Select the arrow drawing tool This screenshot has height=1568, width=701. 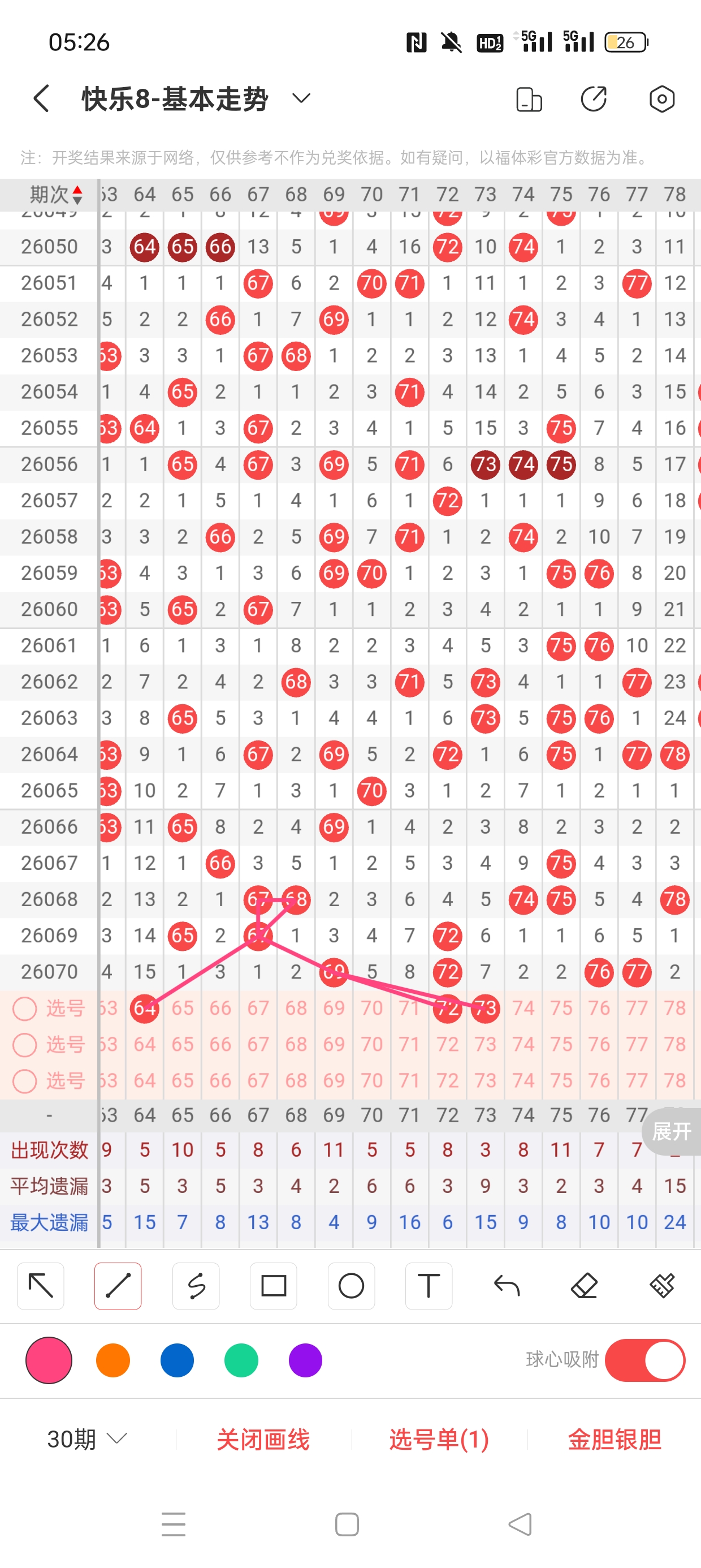click(41, 1286)
